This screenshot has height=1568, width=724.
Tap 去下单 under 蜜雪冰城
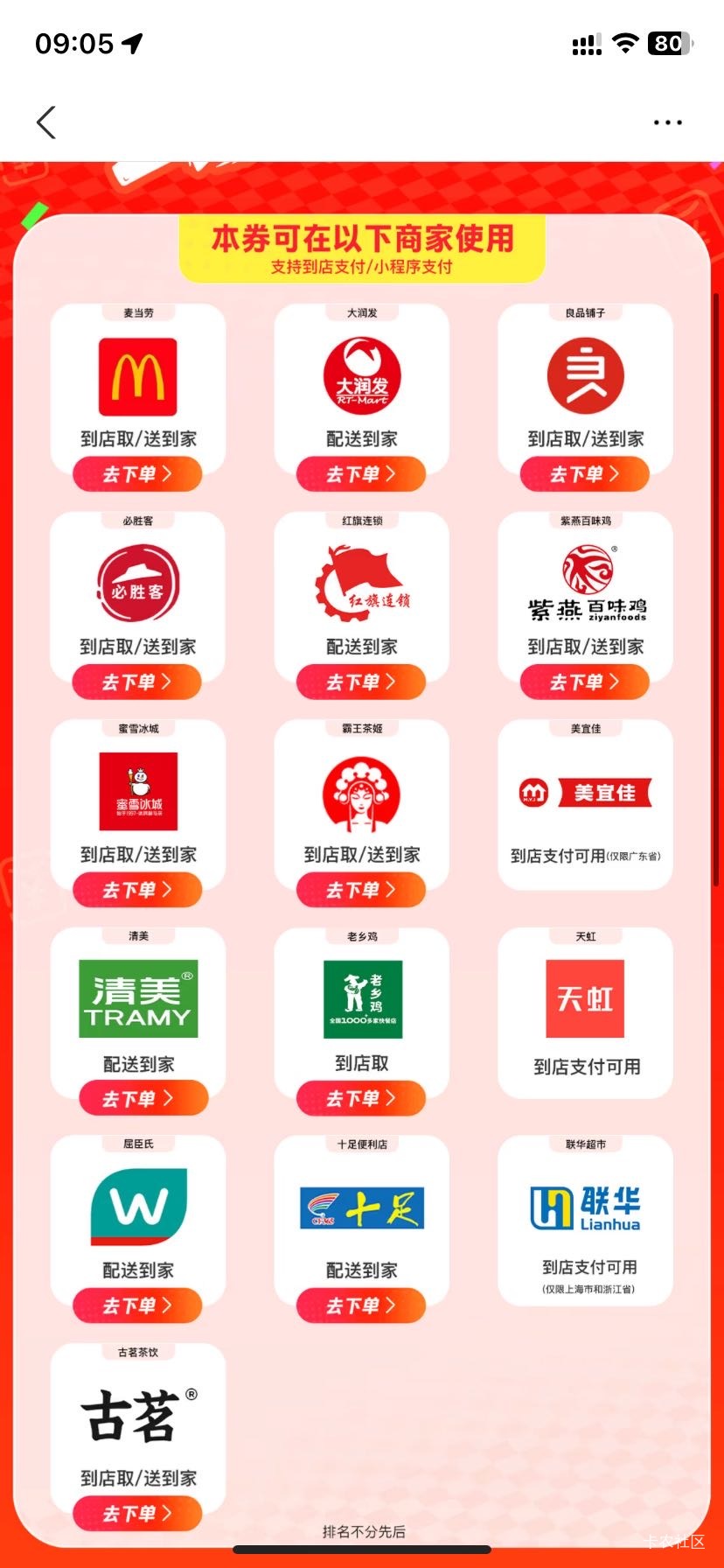(137, 890)
